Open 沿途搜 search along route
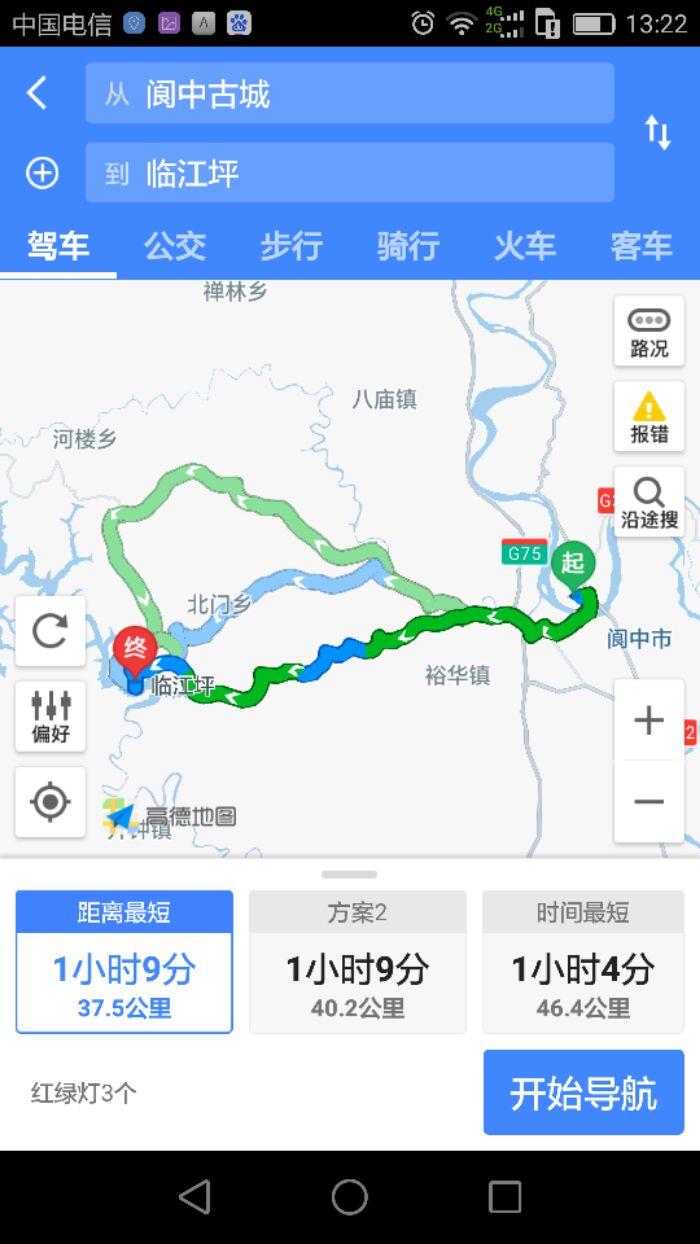The height and width of the screenshot is (1244, 700). (649, 502)
